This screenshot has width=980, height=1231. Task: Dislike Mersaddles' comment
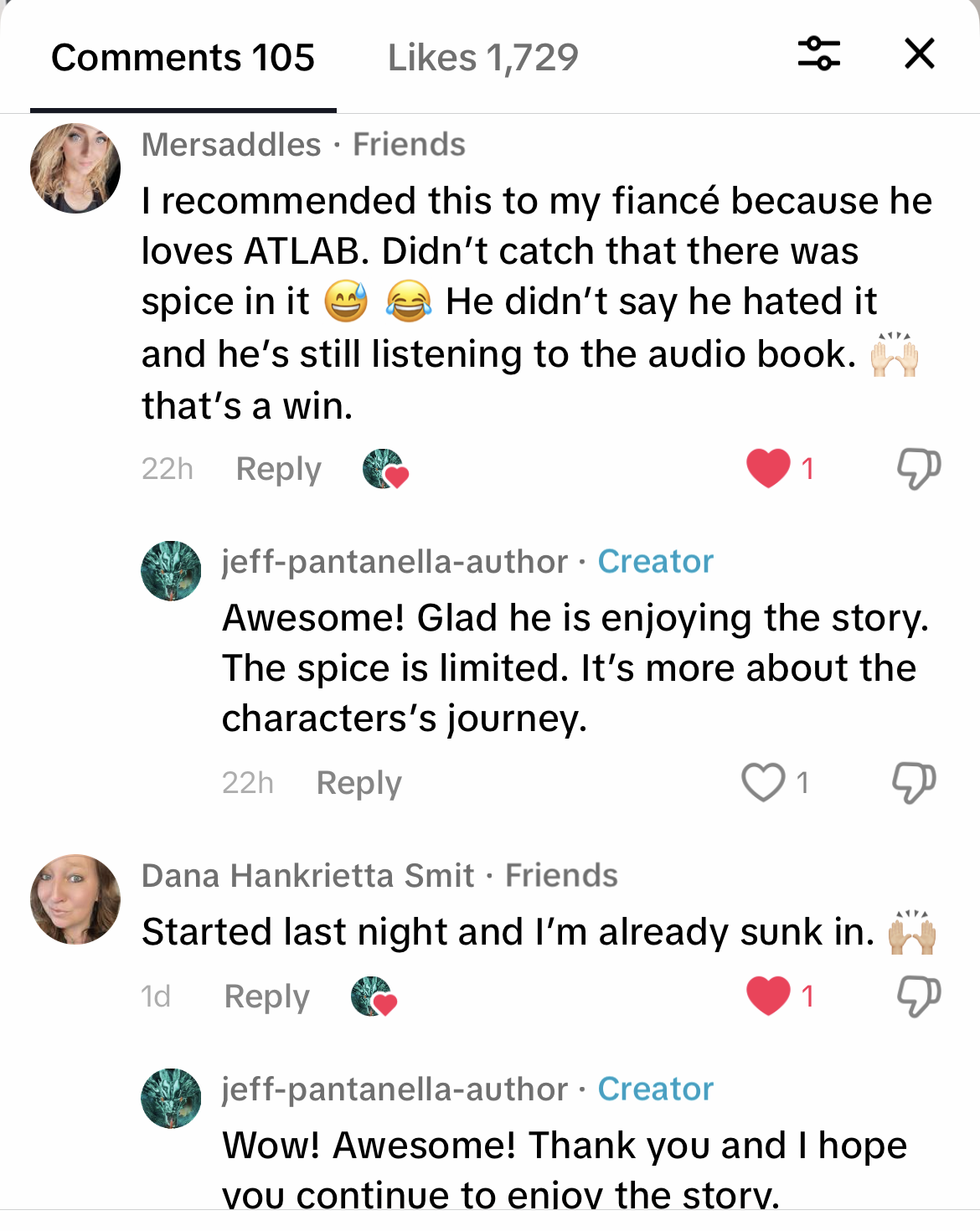[919, 468]
